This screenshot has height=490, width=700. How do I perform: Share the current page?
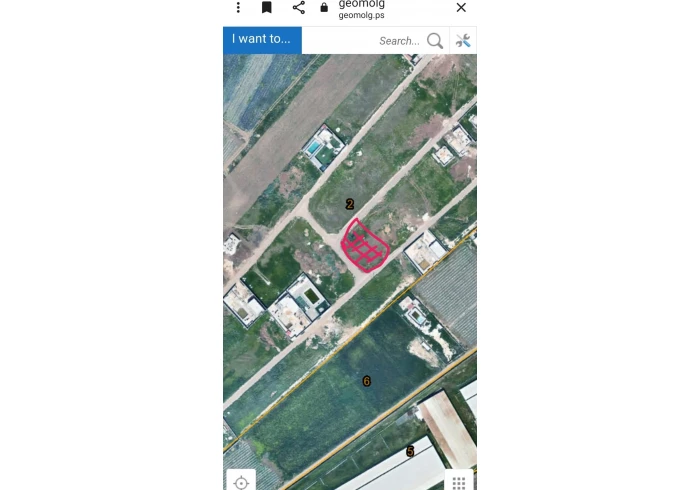pyautogui.click(x=298, y=8)
